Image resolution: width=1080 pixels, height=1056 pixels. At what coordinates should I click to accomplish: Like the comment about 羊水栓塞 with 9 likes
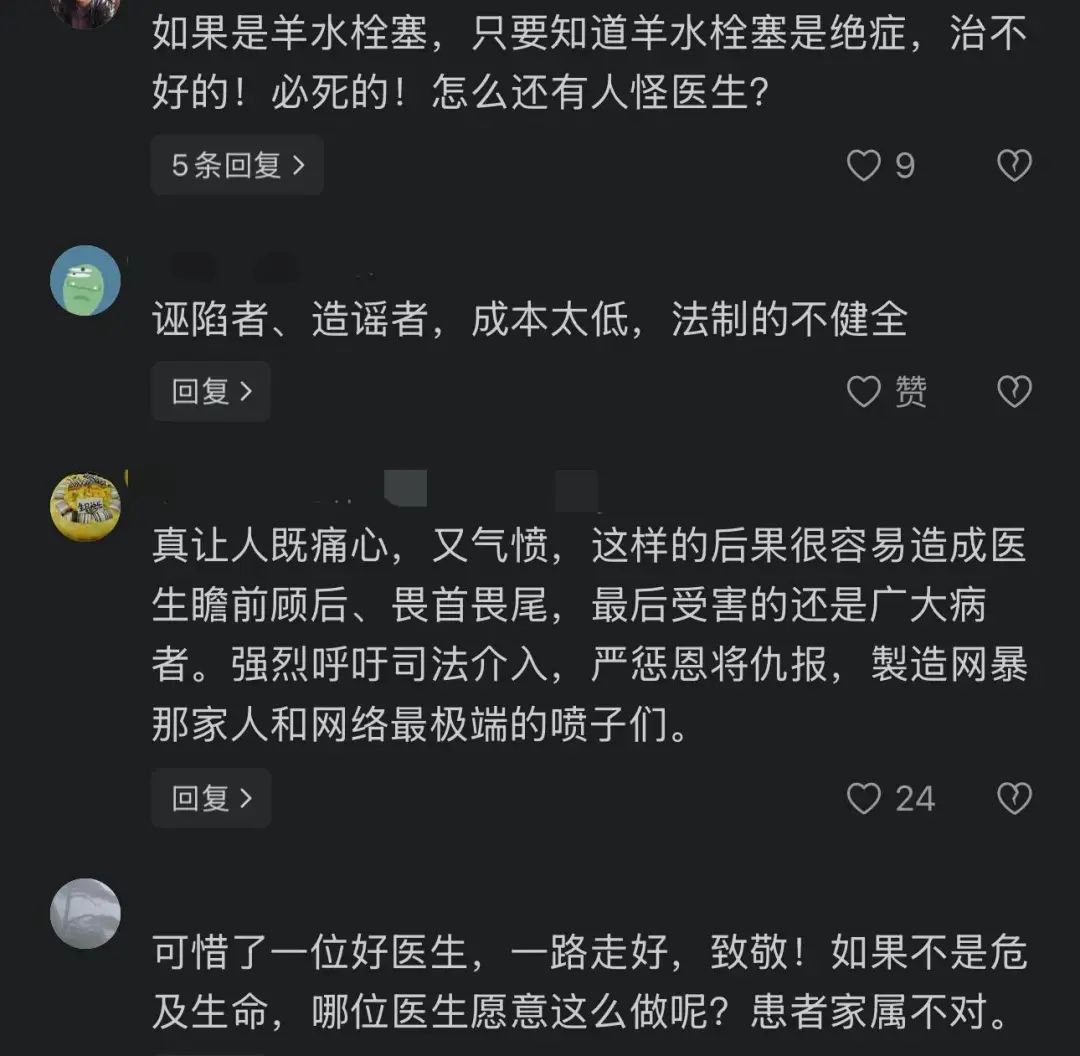pyautogui.click(x=864, y=165)
